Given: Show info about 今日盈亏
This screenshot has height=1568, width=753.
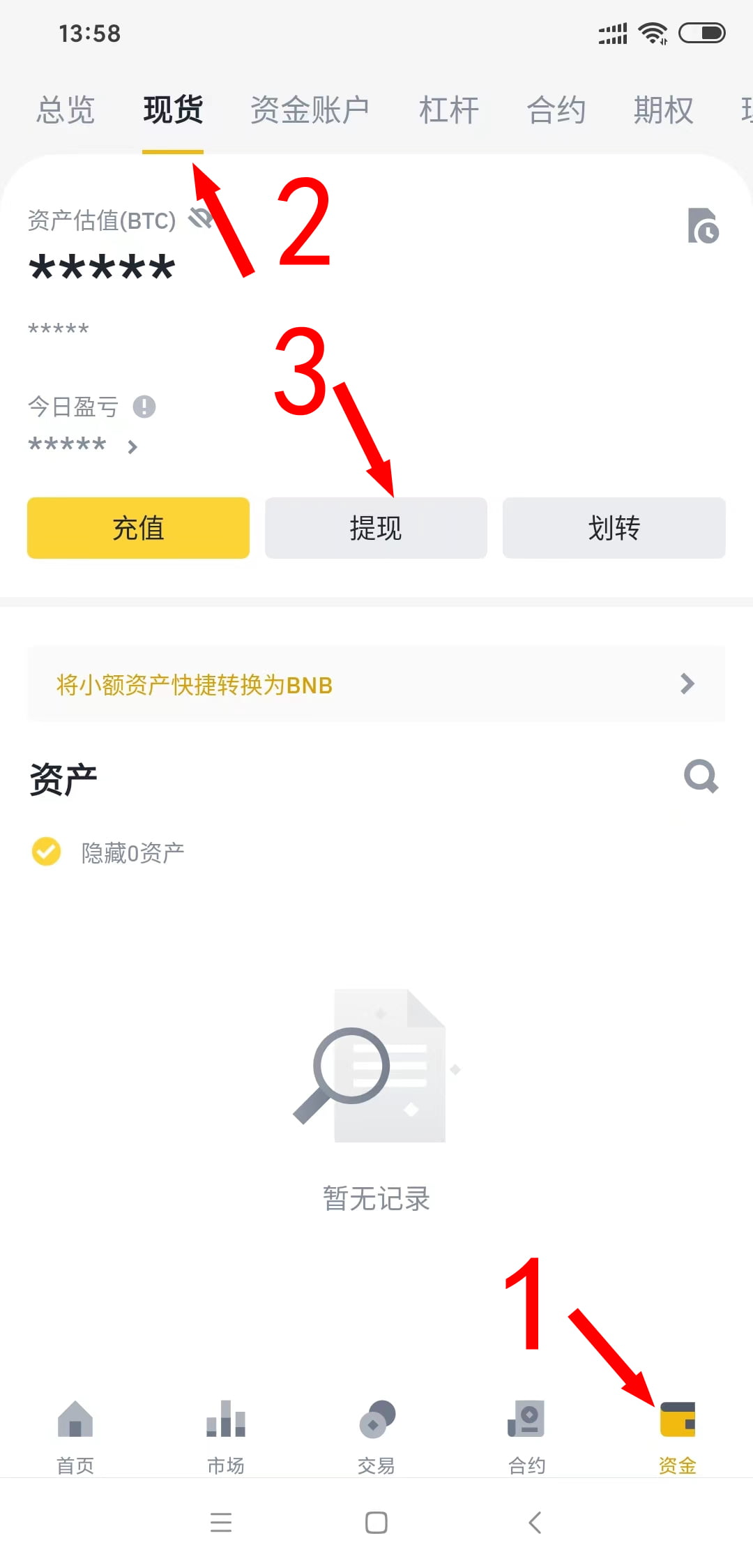Looking at the screenshot, I should pos(144,406).
